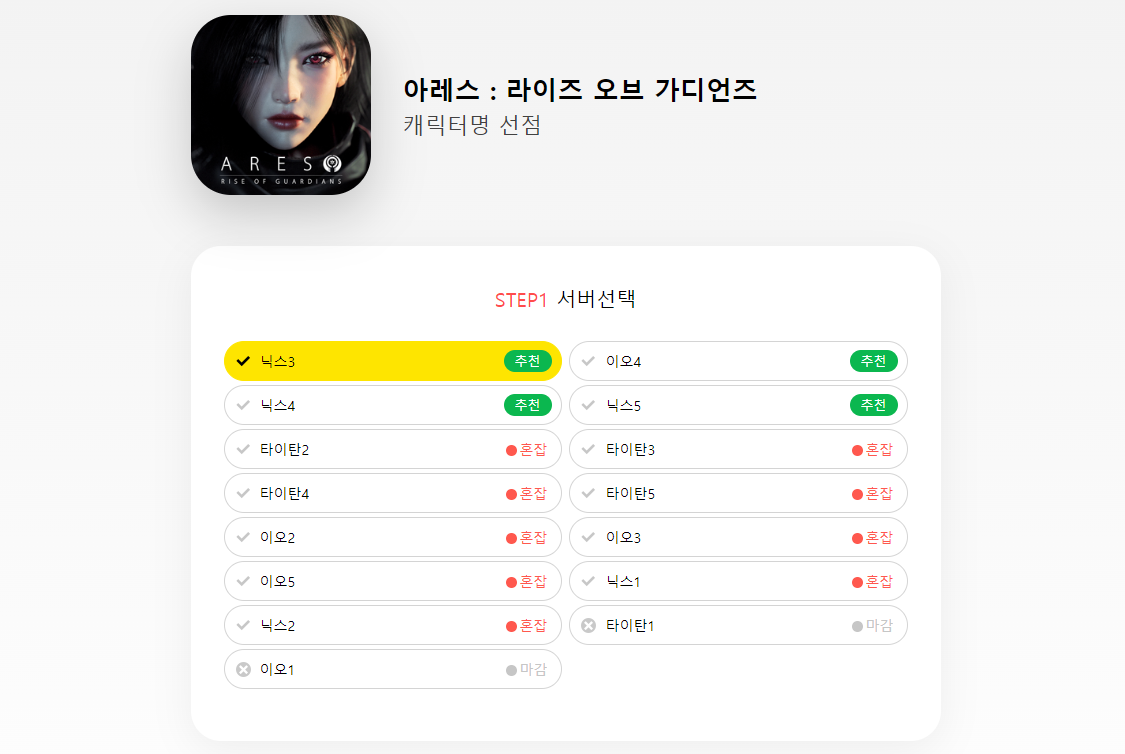The image size is (1125, 754).
Task: Pick server 타이탄4
Action: (x=392, y=493)
